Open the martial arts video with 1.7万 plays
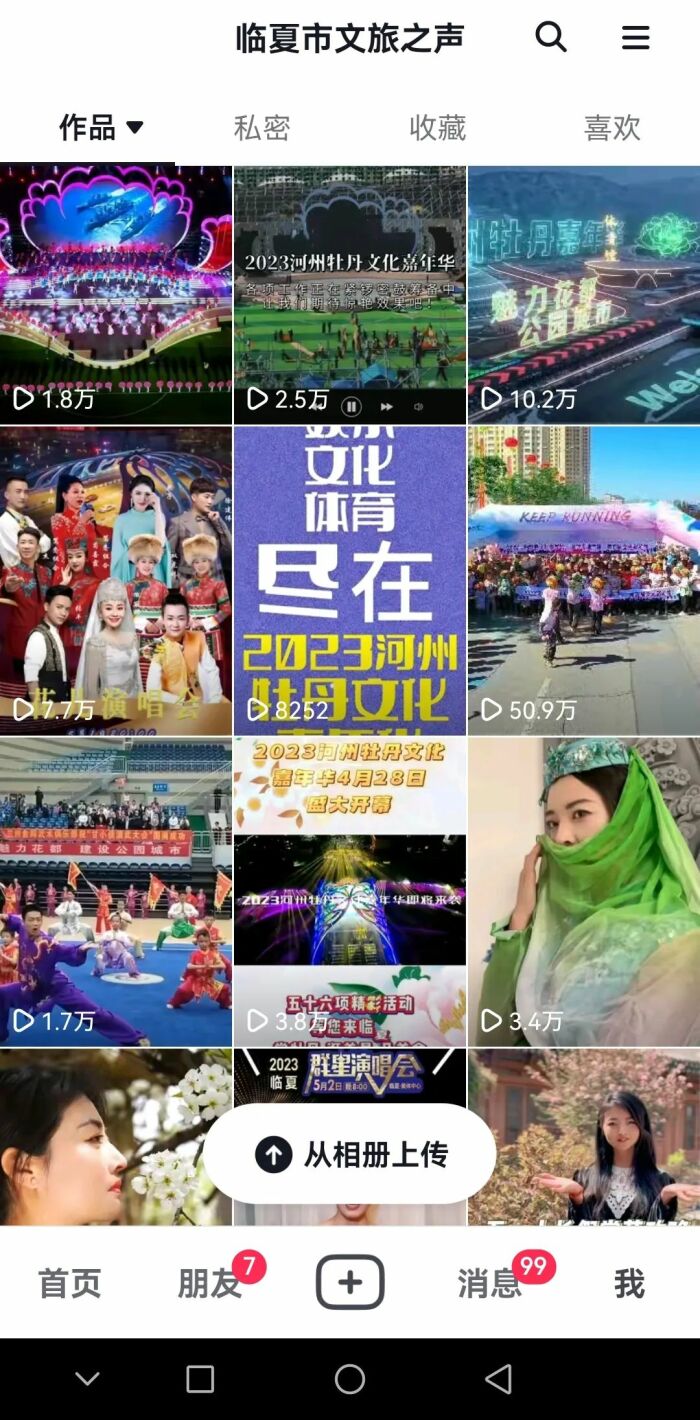 coord(116,892)
